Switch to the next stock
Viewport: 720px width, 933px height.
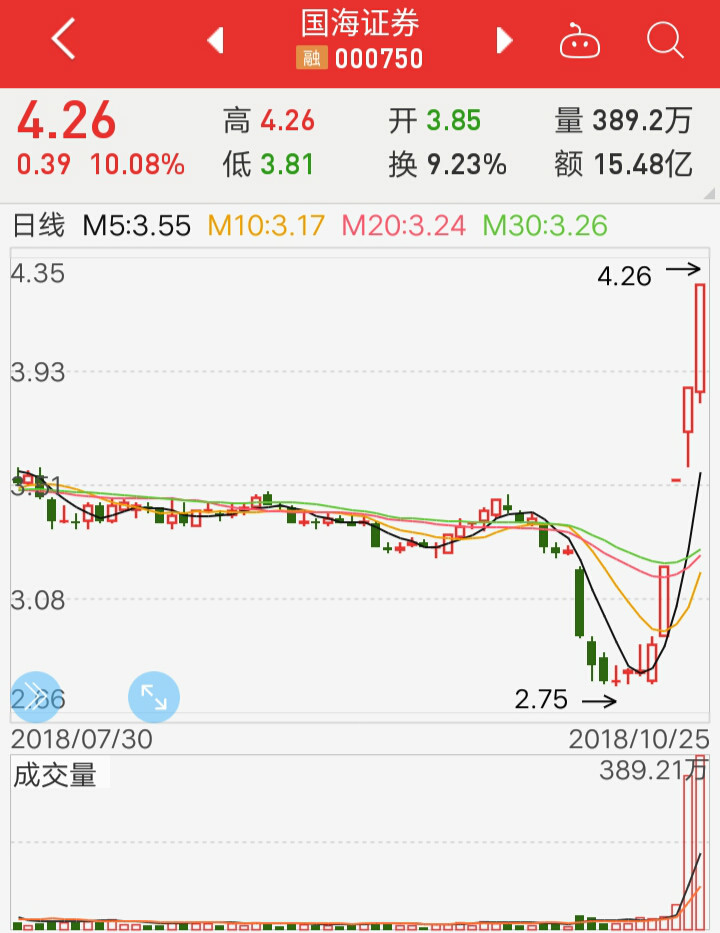(x=504, y=41)
